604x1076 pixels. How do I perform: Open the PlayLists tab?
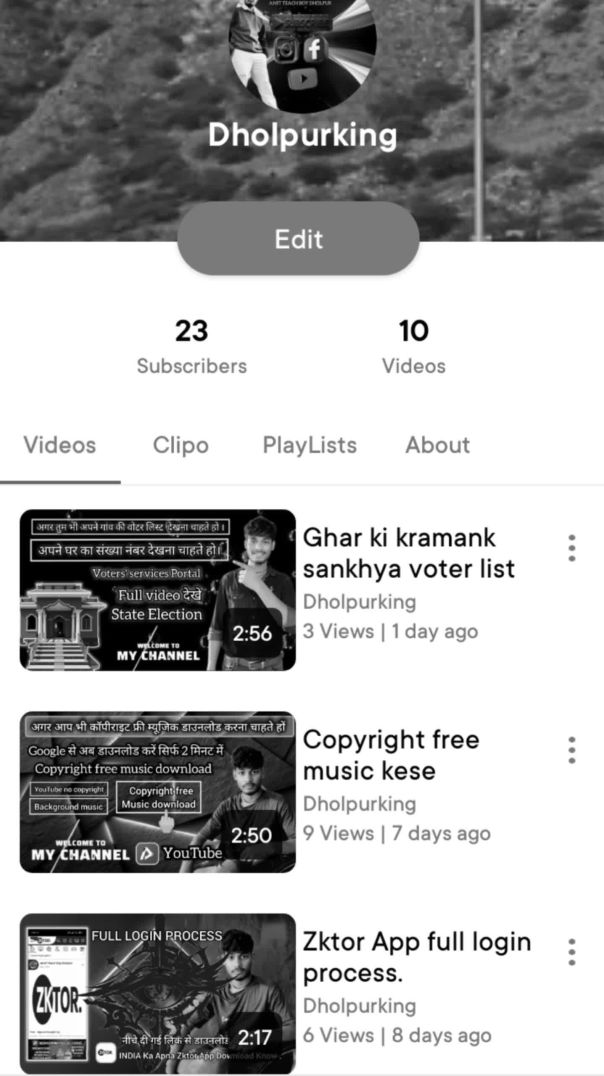pos(309,446)
